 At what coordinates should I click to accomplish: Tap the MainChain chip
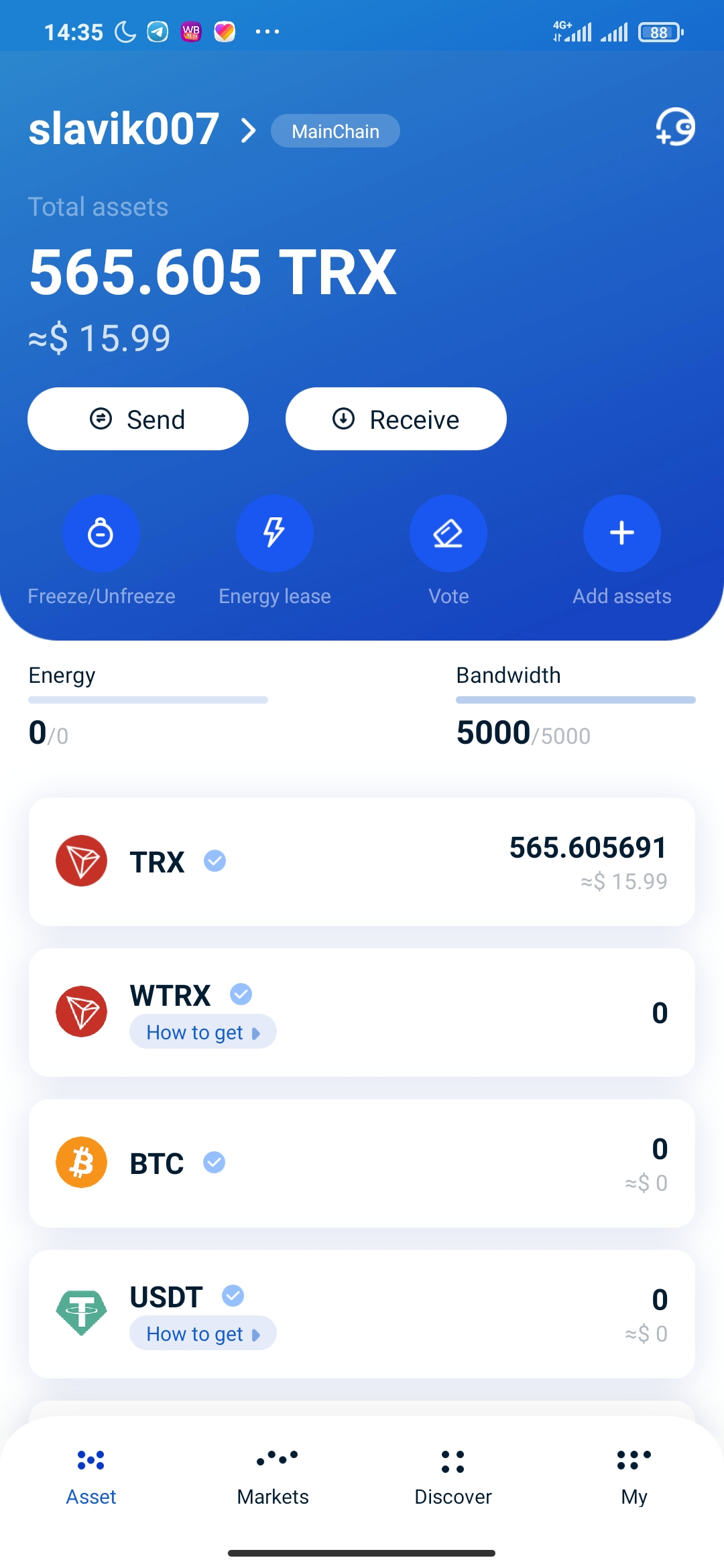click(x=335, y=131)
